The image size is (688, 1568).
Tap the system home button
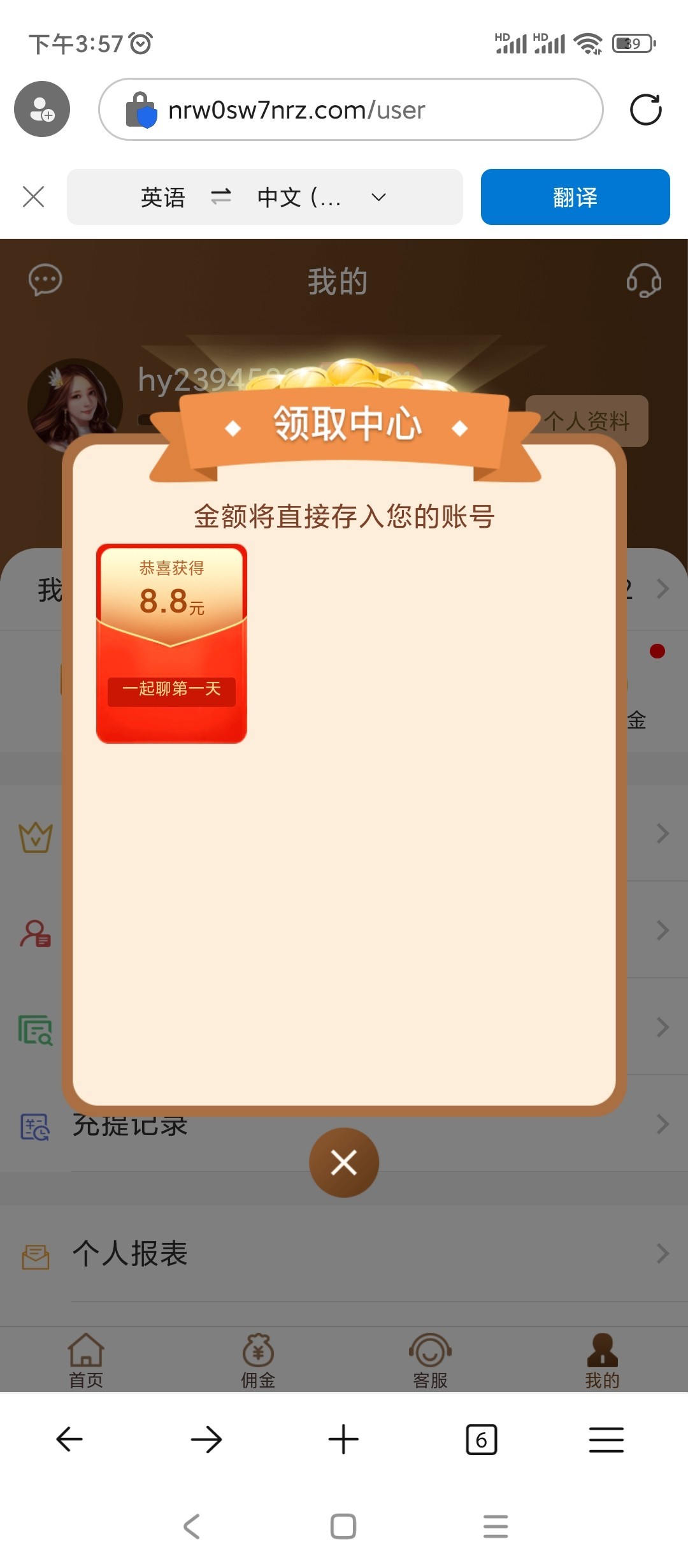343,1527
